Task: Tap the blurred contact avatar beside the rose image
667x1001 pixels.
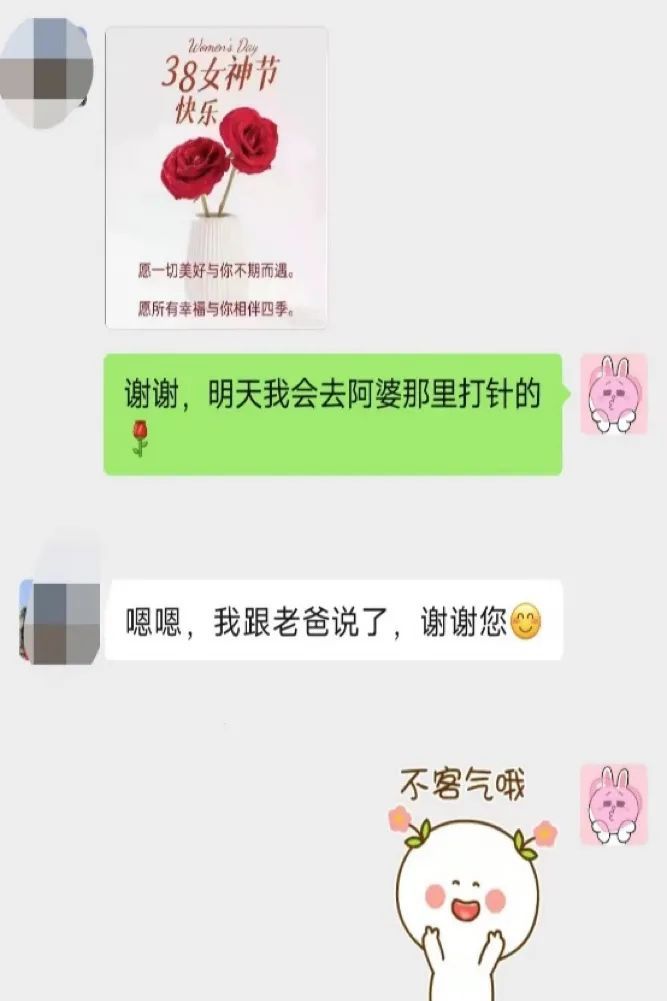Action: coord(46,72)
